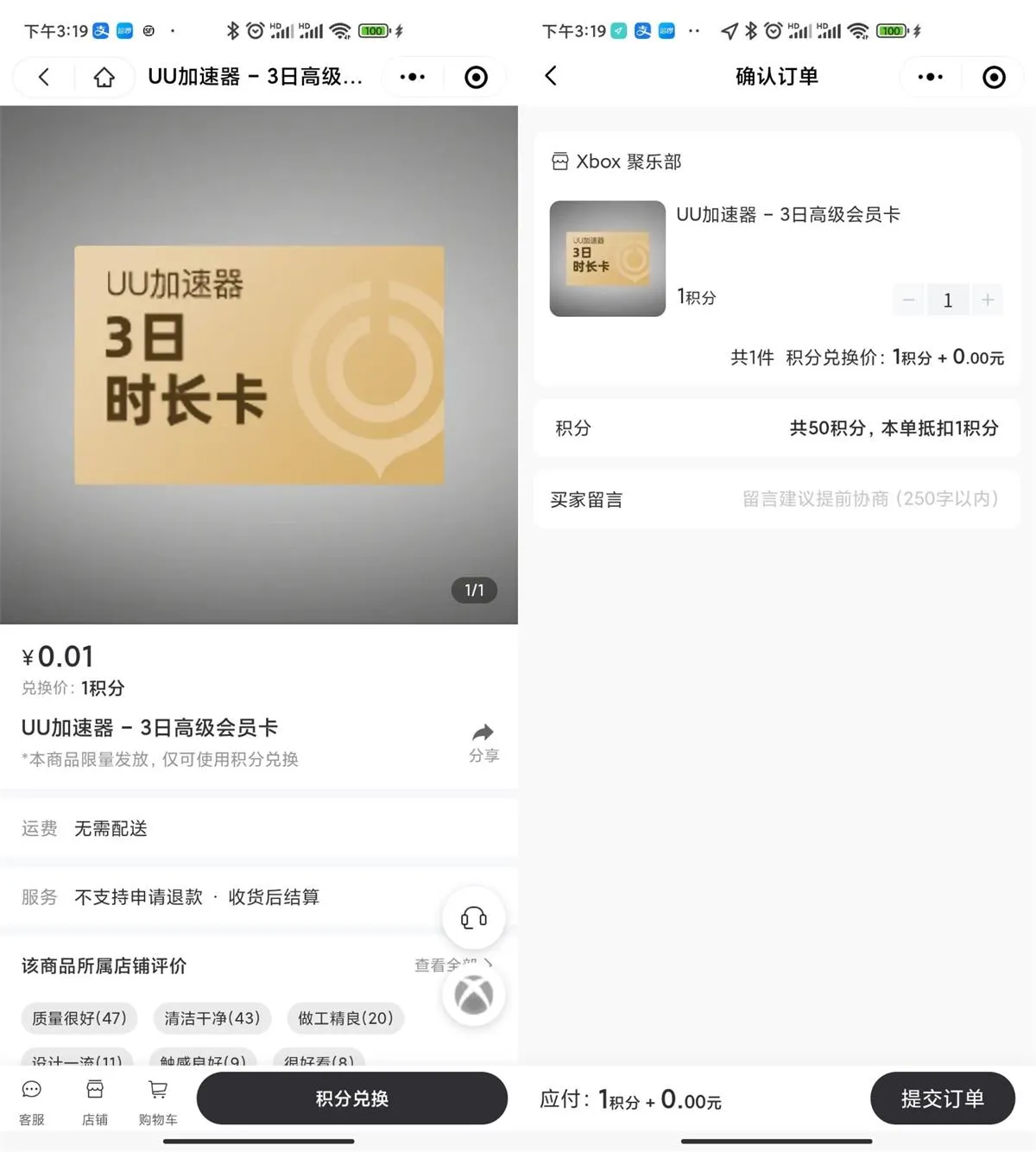
Task: Share the UU加速器 membership card
Action: 483,742
